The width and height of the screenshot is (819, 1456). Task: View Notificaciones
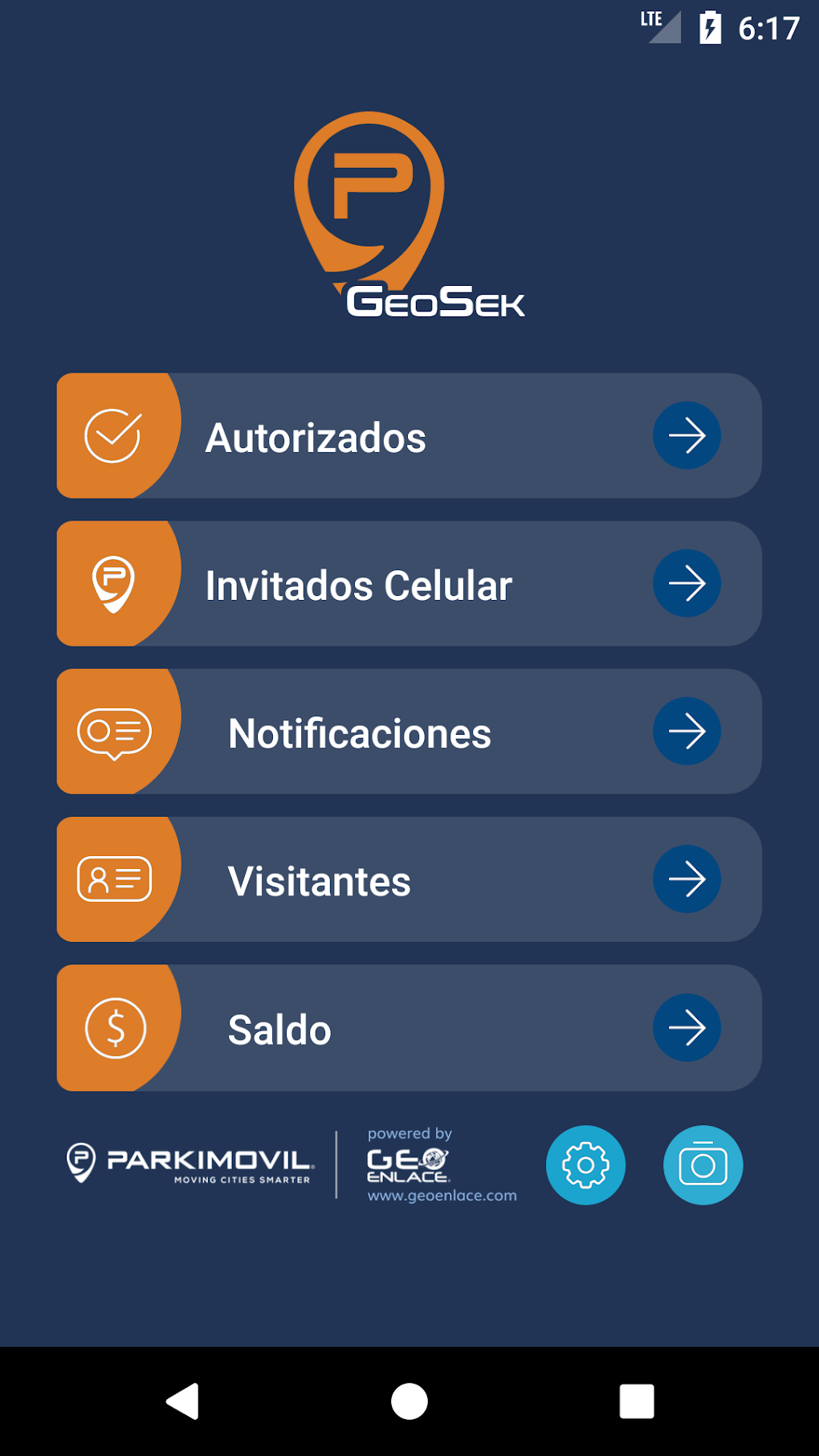click(409, 732)
